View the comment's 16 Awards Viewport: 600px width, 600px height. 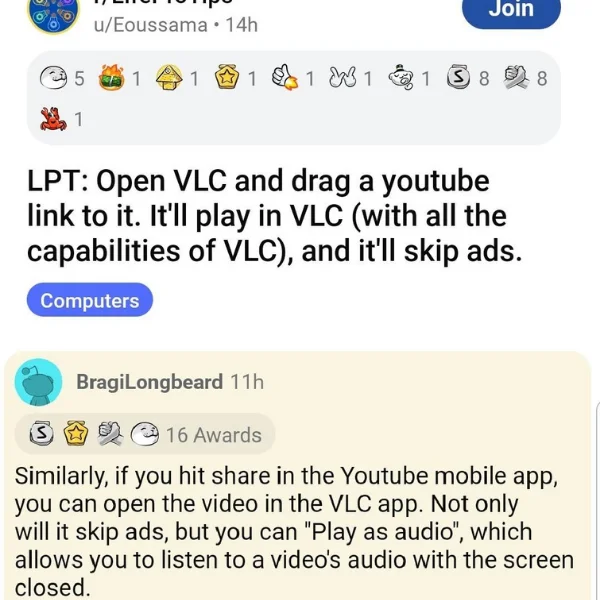213,434
